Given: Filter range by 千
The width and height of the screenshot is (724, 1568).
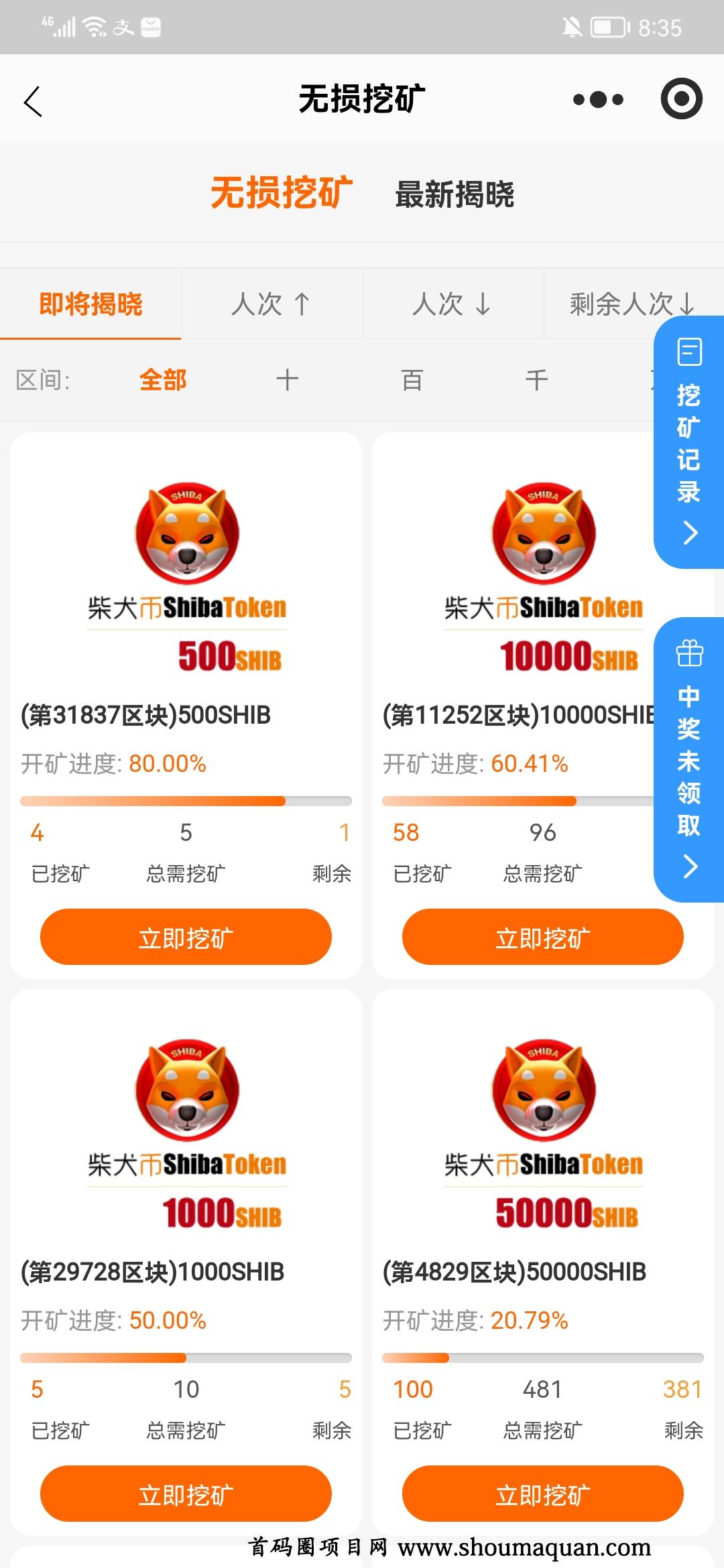Looking at the screenshot, I should click(536, 380).
